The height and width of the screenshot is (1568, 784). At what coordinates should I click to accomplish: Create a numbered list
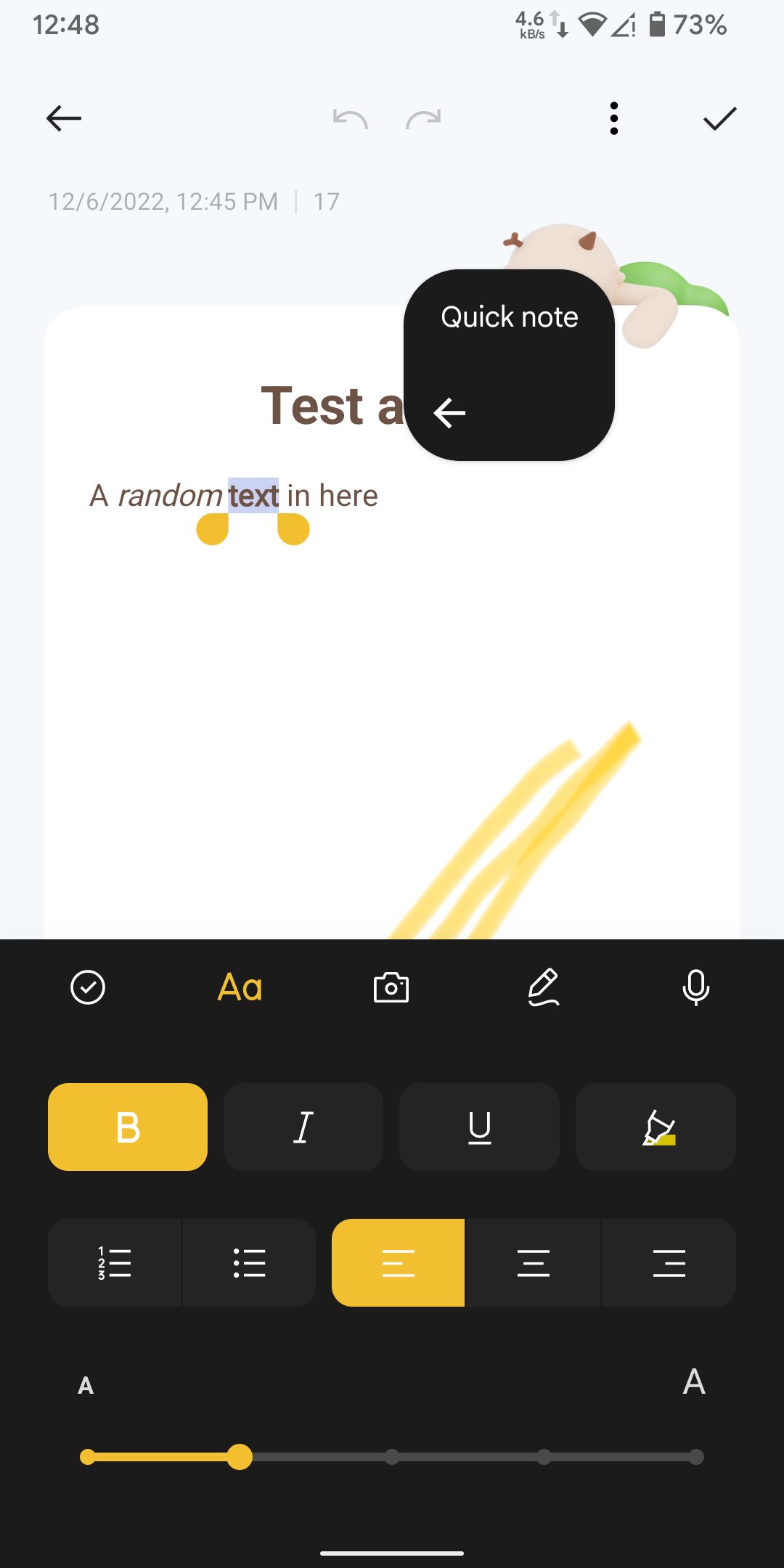[x=115, y=1262]
